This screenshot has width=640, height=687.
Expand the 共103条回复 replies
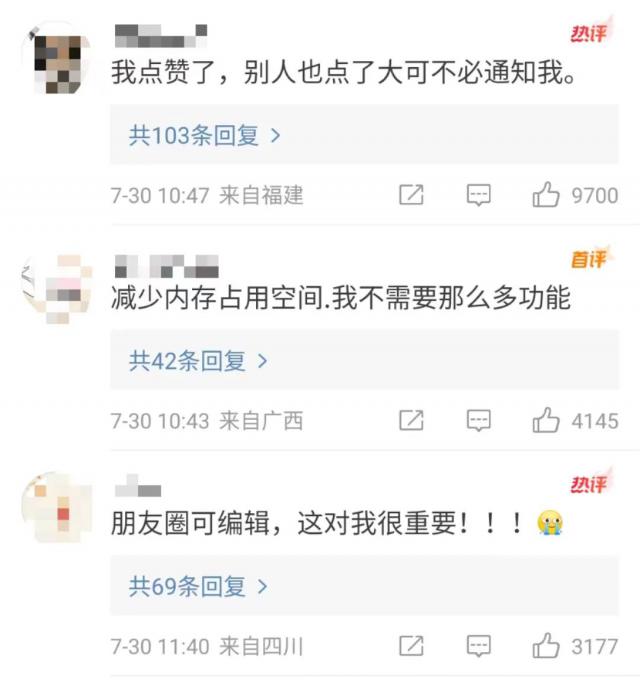pyautogui.click(x=205, y=136)
